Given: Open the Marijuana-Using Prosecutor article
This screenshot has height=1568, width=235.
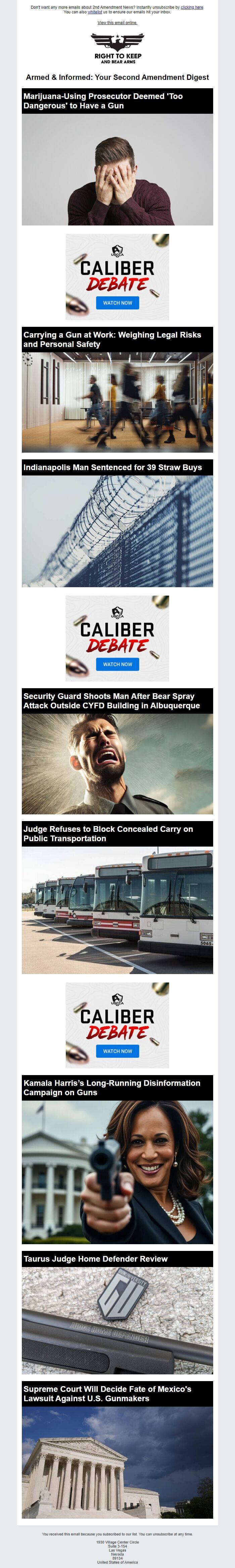Looking at the screenshot, I should tap(103, 101).
